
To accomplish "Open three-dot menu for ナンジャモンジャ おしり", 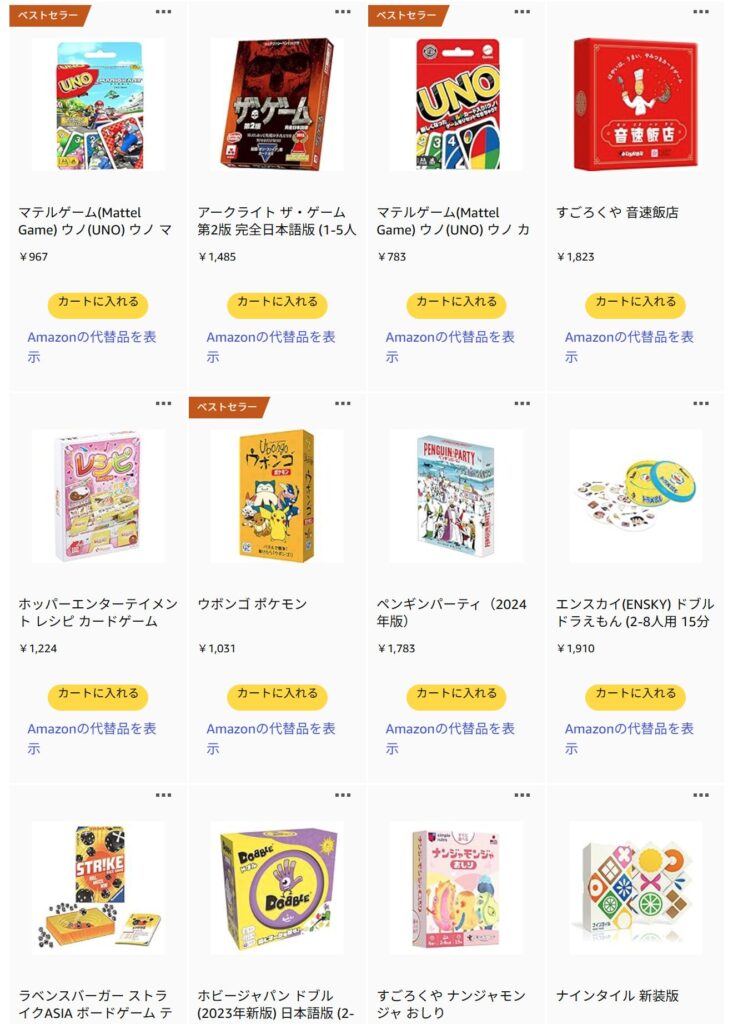I will (x=522, y=796).
